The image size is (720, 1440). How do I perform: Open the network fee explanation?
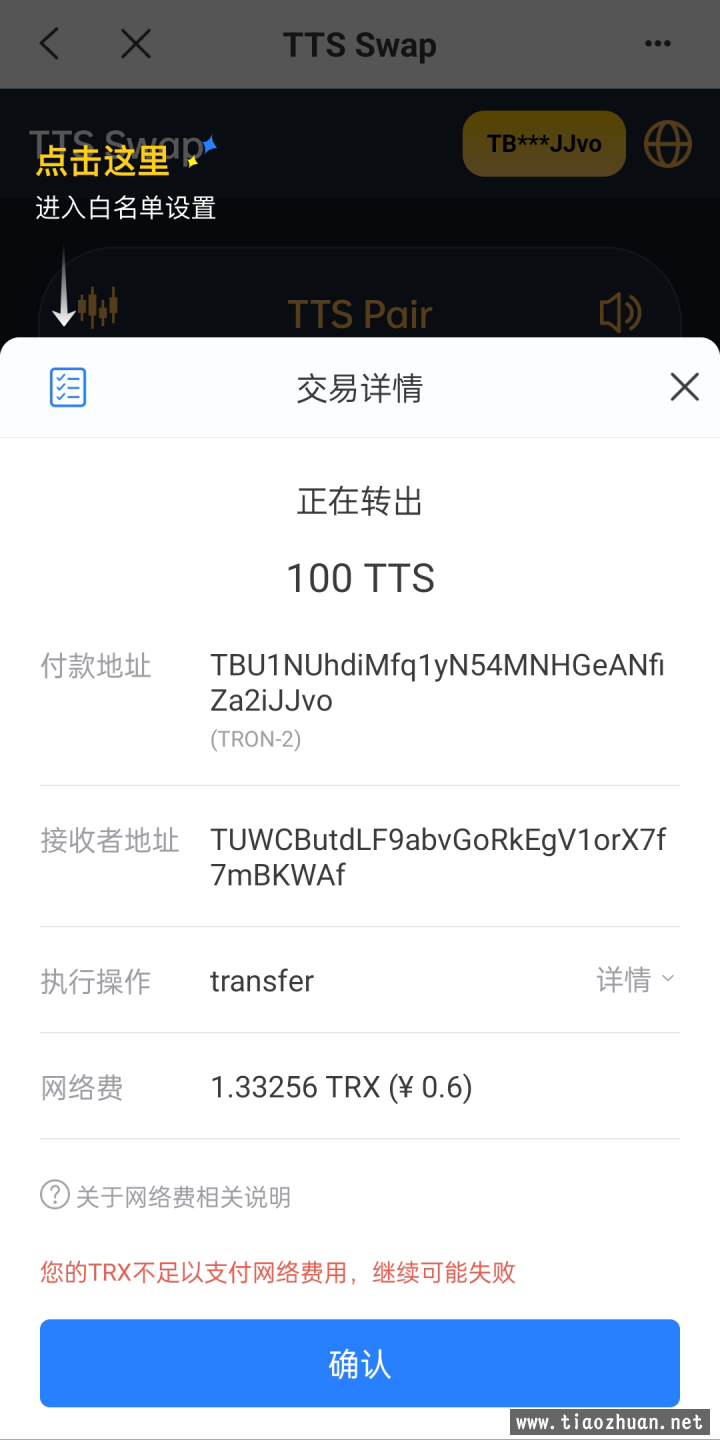tap(166, 1196)
